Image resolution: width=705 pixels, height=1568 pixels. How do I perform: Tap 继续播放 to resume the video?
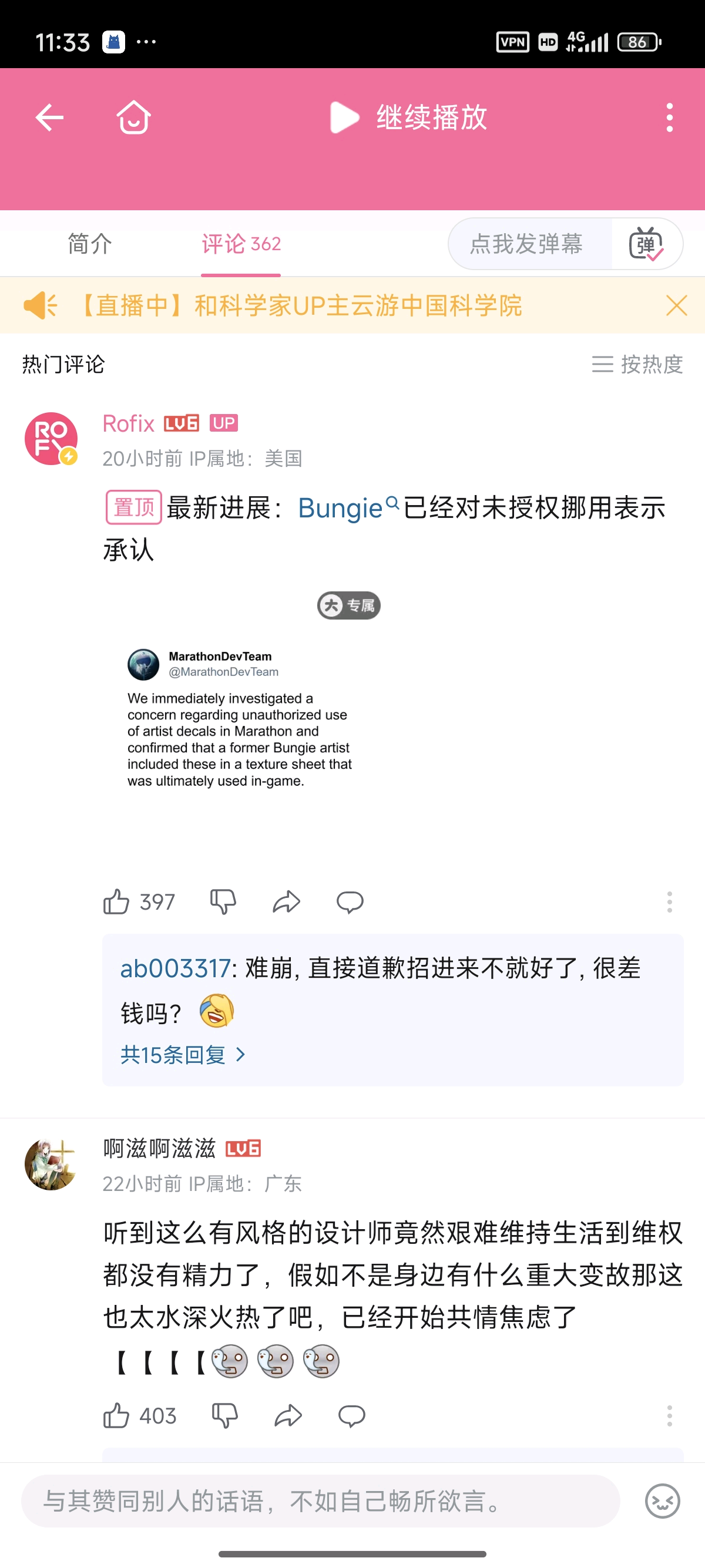click(408, 117)
